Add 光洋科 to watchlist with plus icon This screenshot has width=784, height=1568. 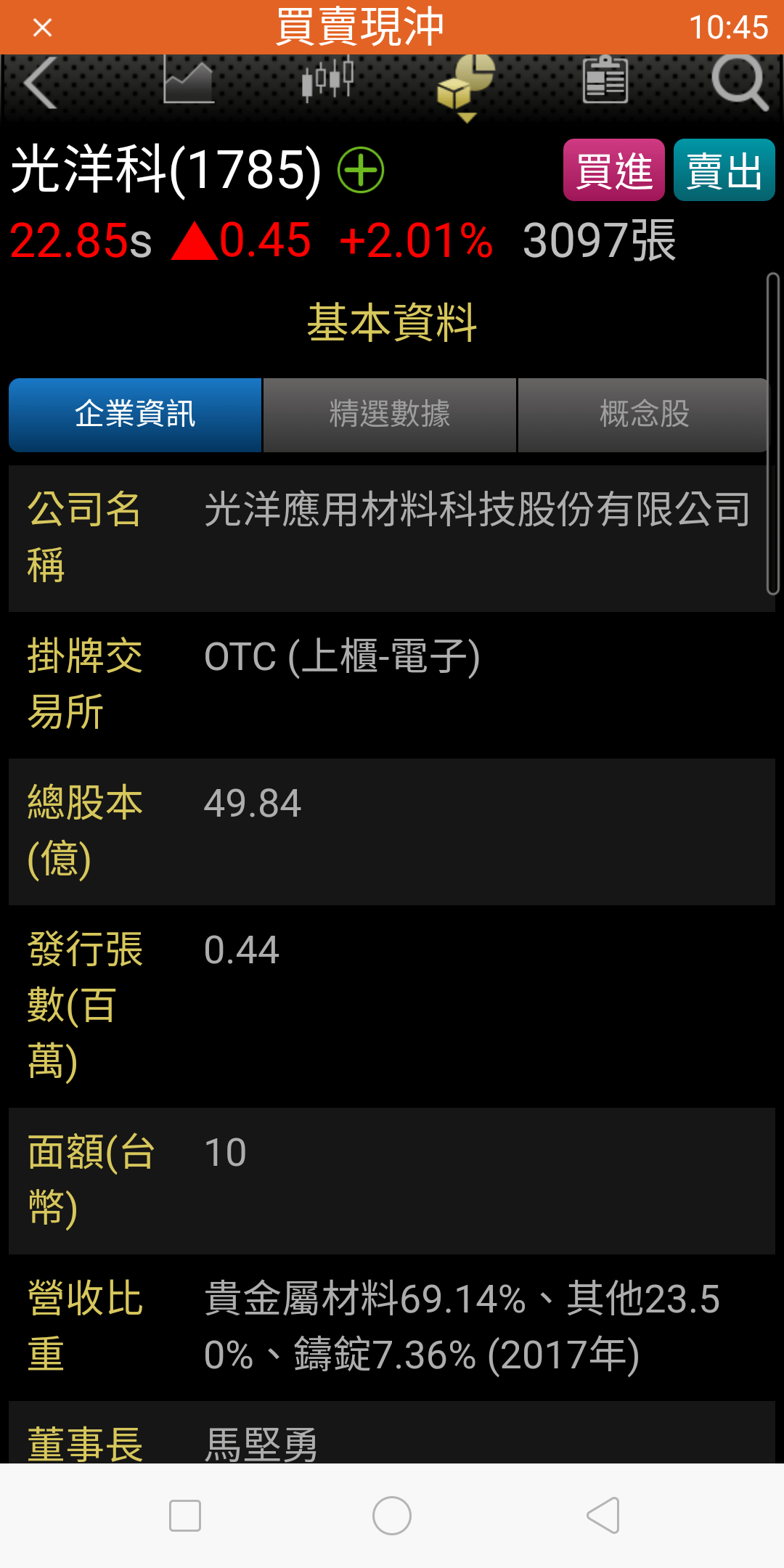click(x=361, y=171)
